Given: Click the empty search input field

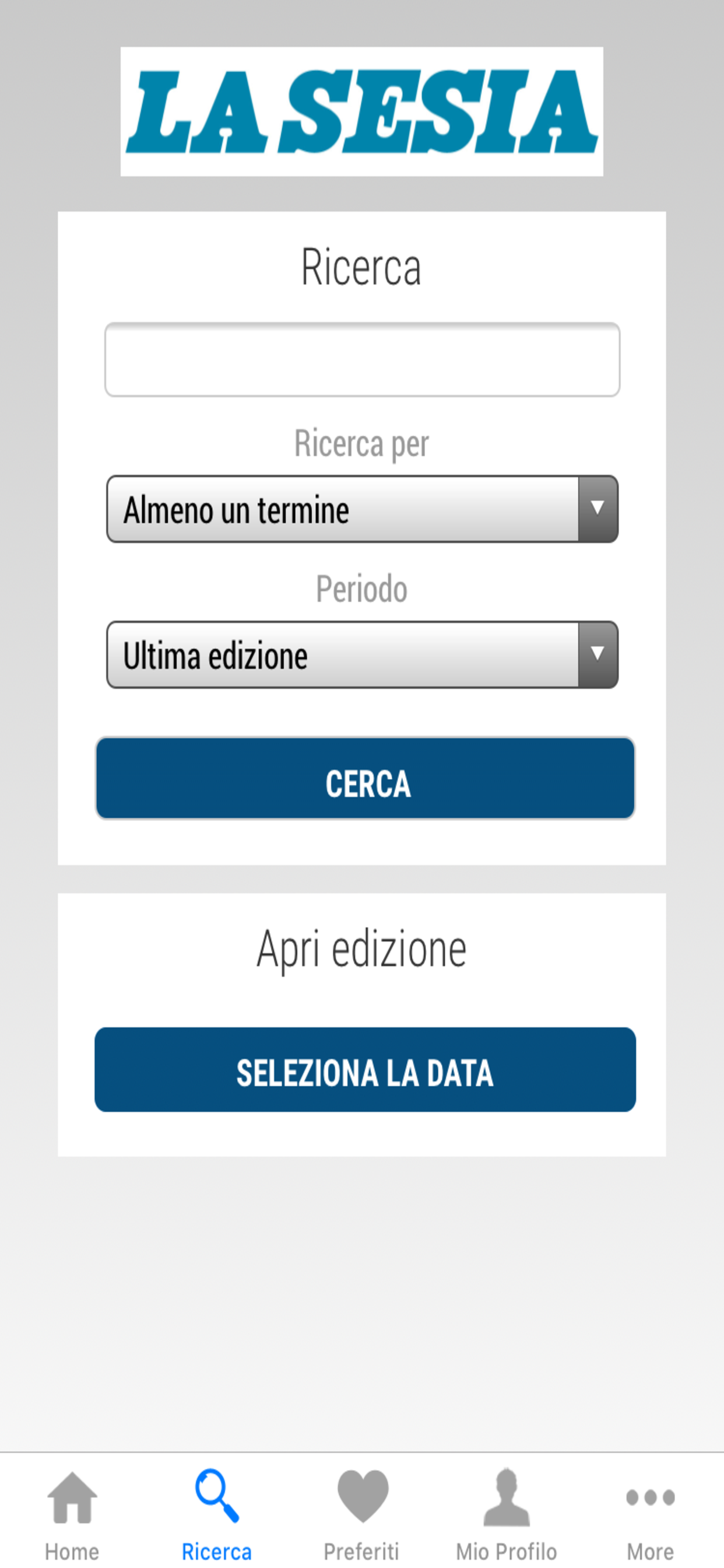Looking at the screenshot, I should coord(362,359).
